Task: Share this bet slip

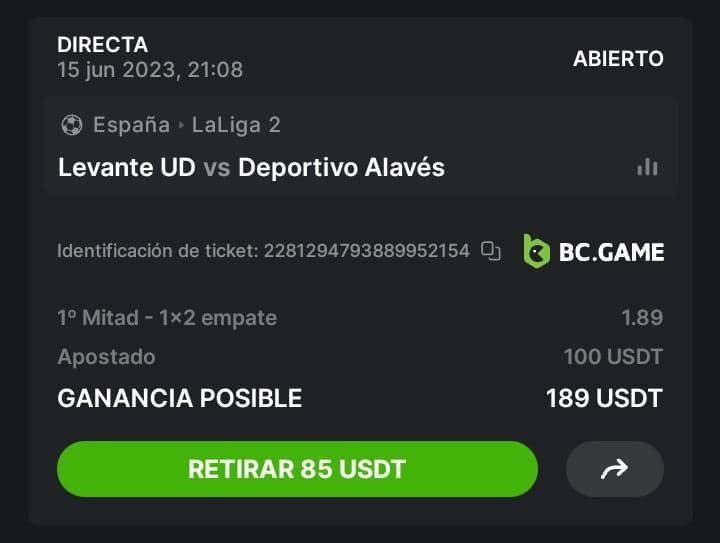Action: [x=614, y=469]
